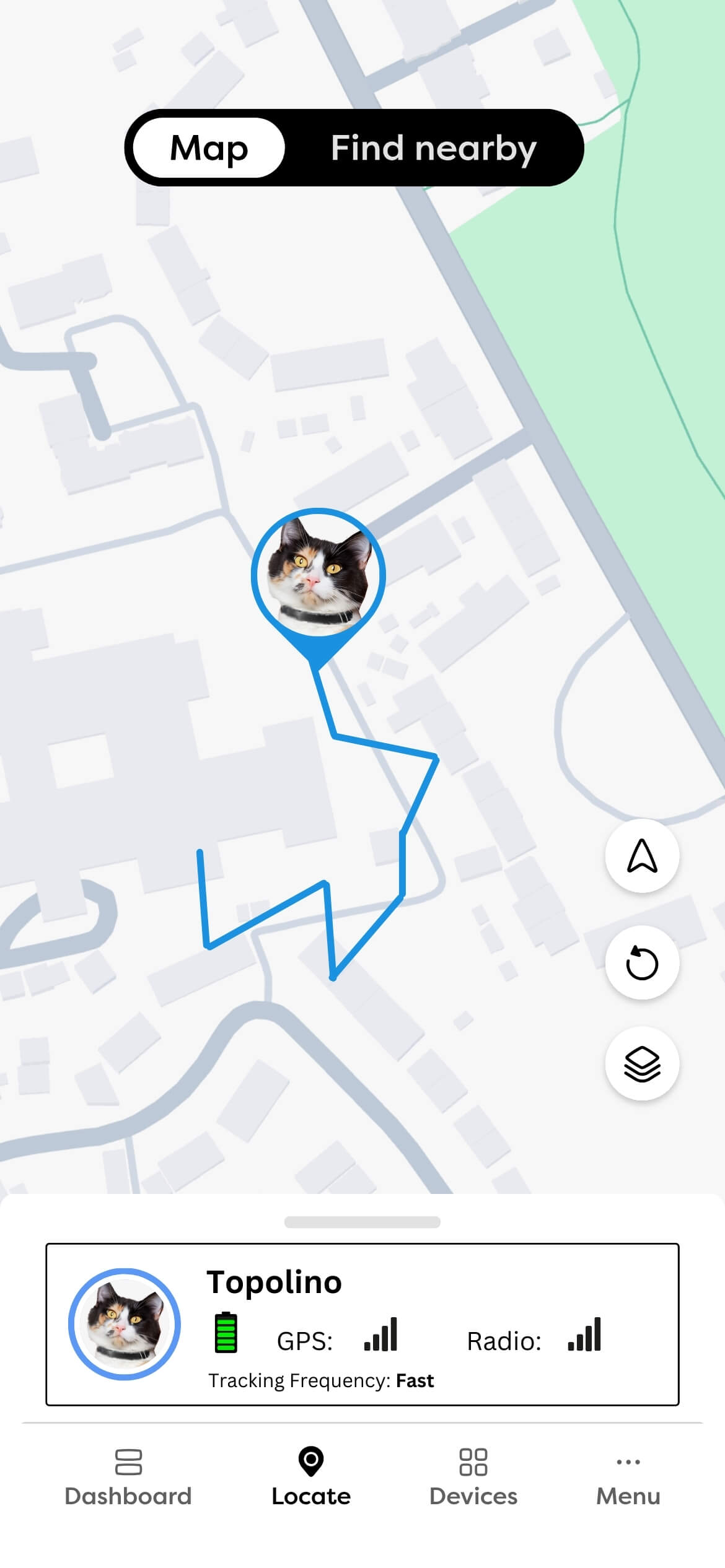This screenshot has height=1568, width=725.
Task: Open Topolino's tracker card
Action: pos(362,1325)
